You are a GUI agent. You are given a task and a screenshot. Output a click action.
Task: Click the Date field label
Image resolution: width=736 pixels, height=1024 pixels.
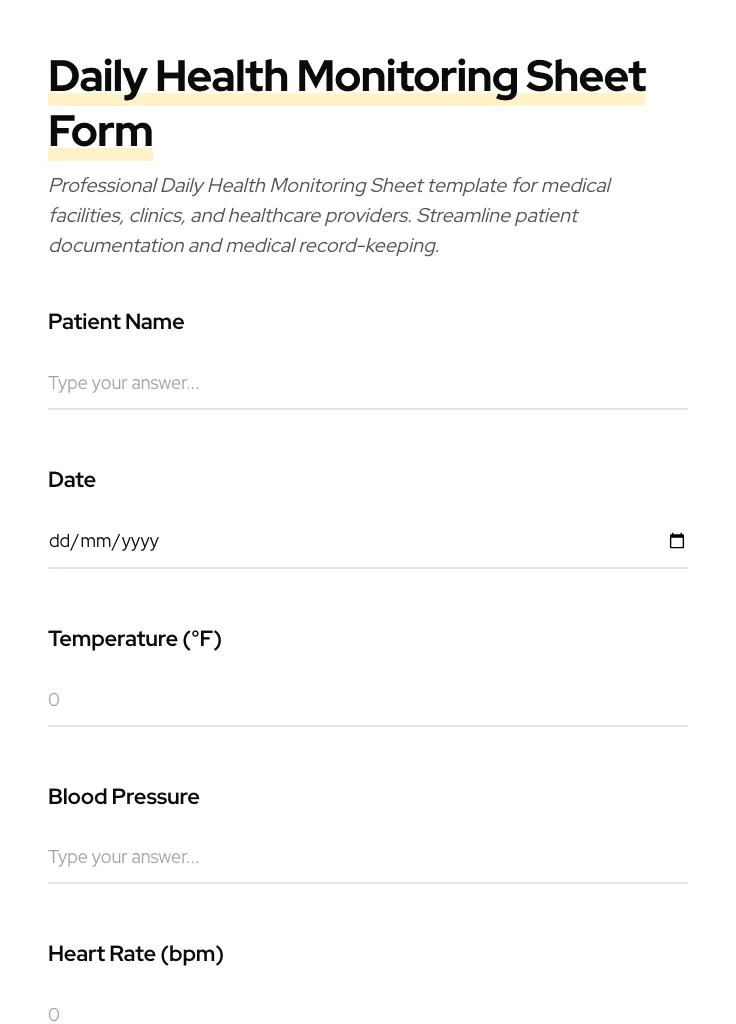(72, 479)
